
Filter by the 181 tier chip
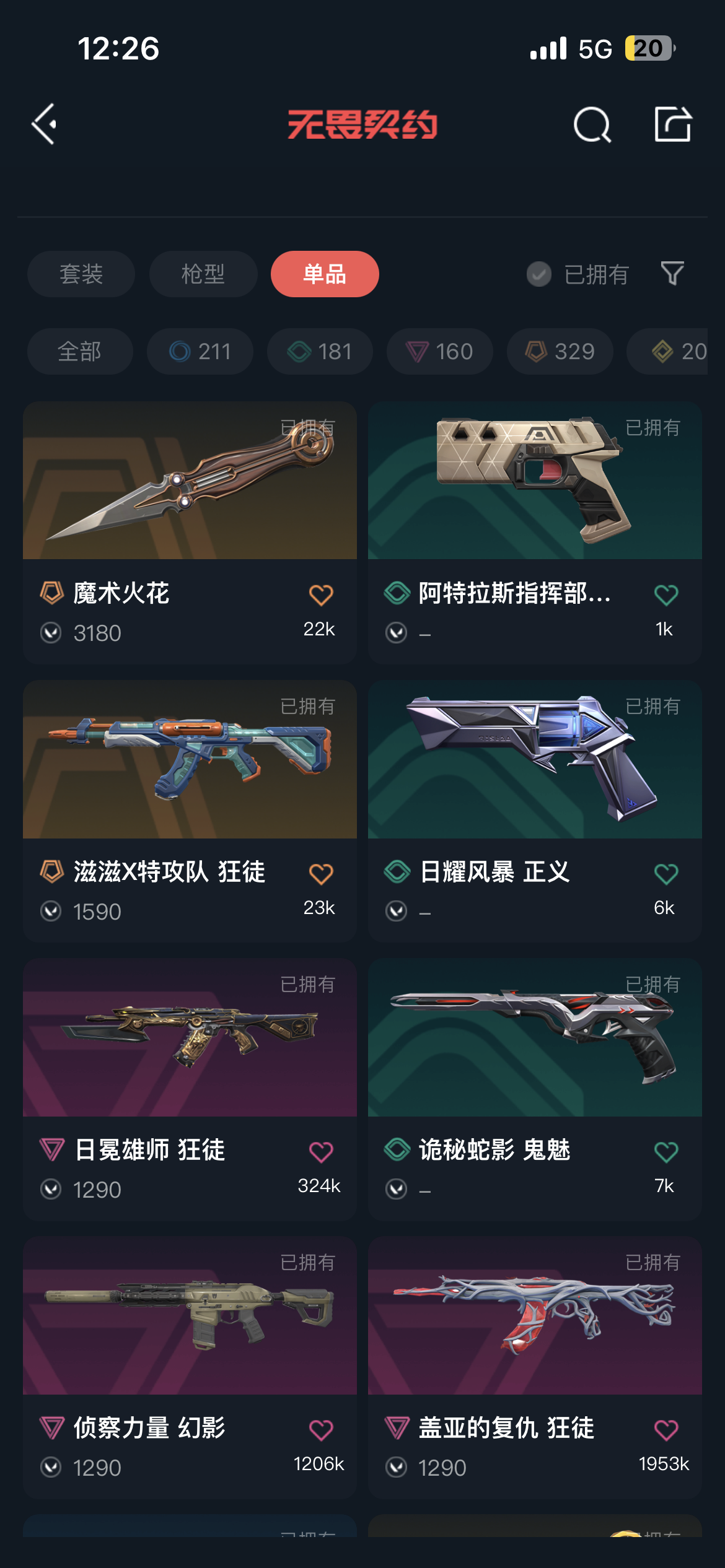coord(320,352)
